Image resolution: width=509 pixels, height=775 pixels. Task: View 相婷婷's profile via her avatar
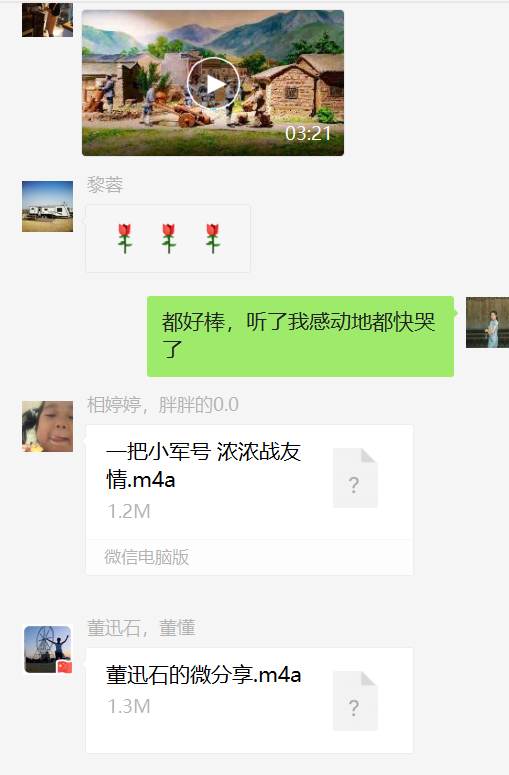pos(47,427)
